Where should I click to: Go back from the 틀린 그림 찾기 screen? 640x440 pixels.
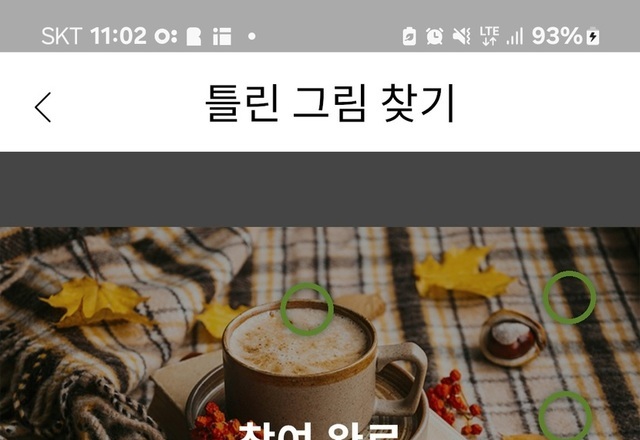point(43,106)
